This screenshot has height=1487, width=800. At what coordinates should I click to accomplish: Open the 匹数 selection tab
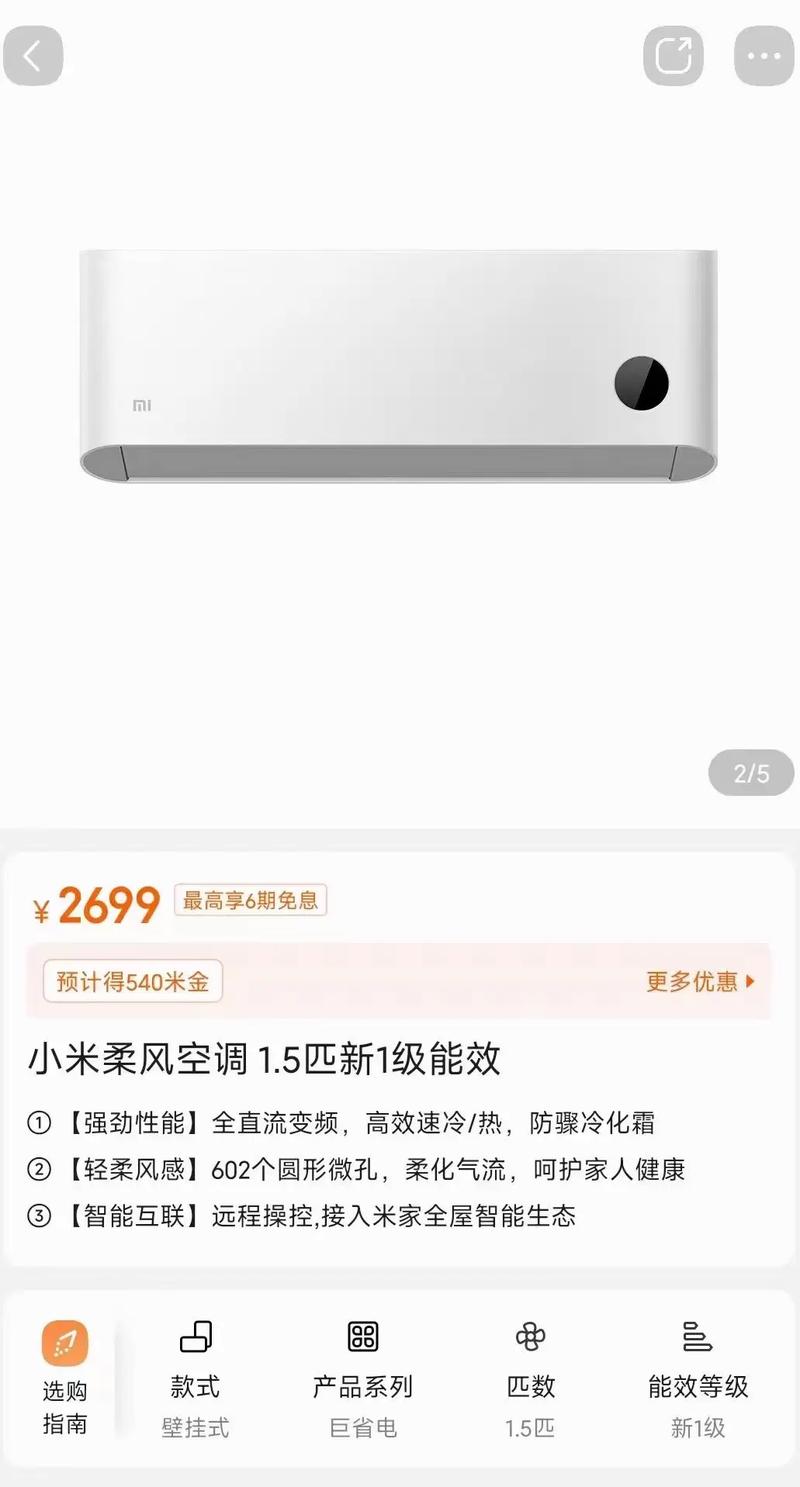click(529, 1387)
